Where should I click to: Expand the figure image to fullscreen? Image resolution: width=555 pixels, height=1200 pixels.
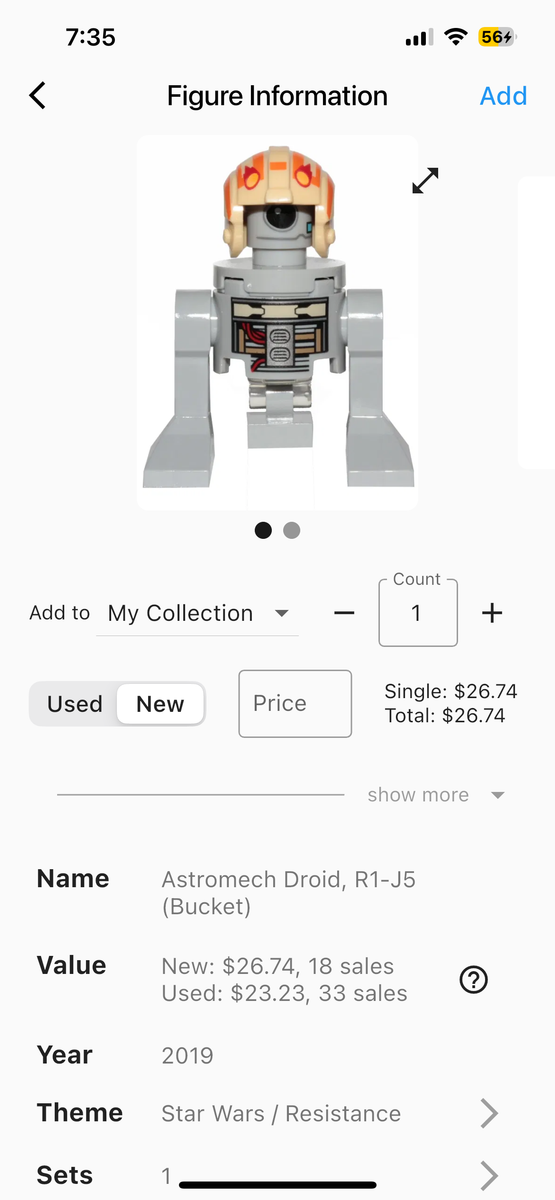click(x=425, y=181)
